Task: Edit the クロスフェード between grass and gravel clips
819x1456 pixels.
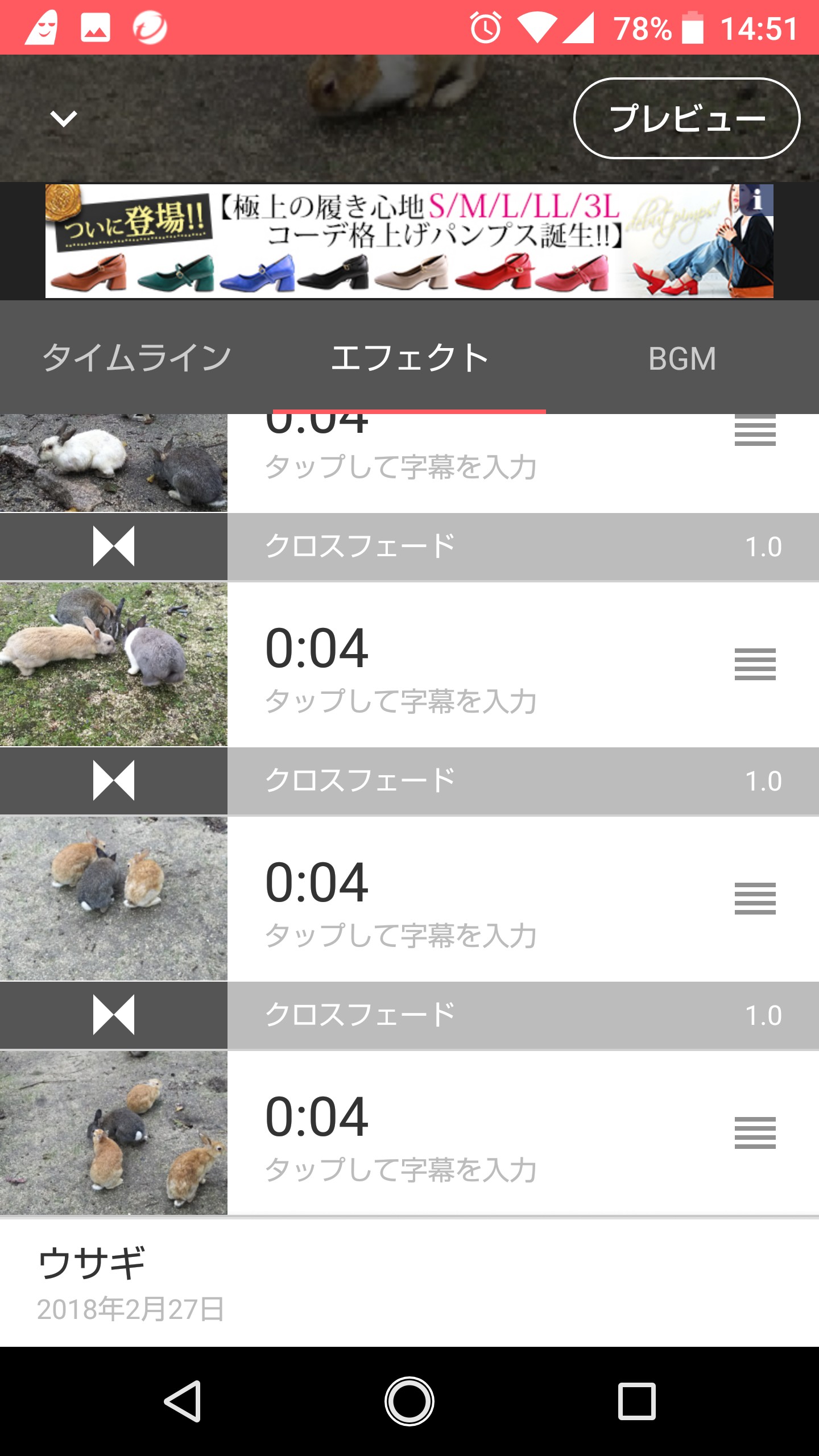Action: coord(512,781)
